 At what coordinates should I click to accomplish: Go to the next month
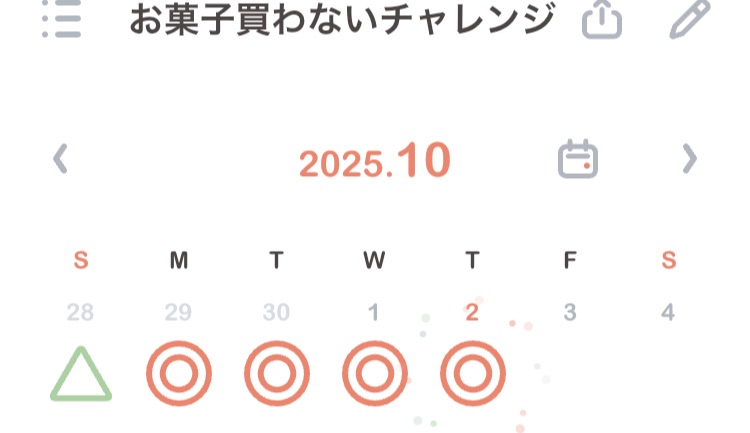point(689,159)
